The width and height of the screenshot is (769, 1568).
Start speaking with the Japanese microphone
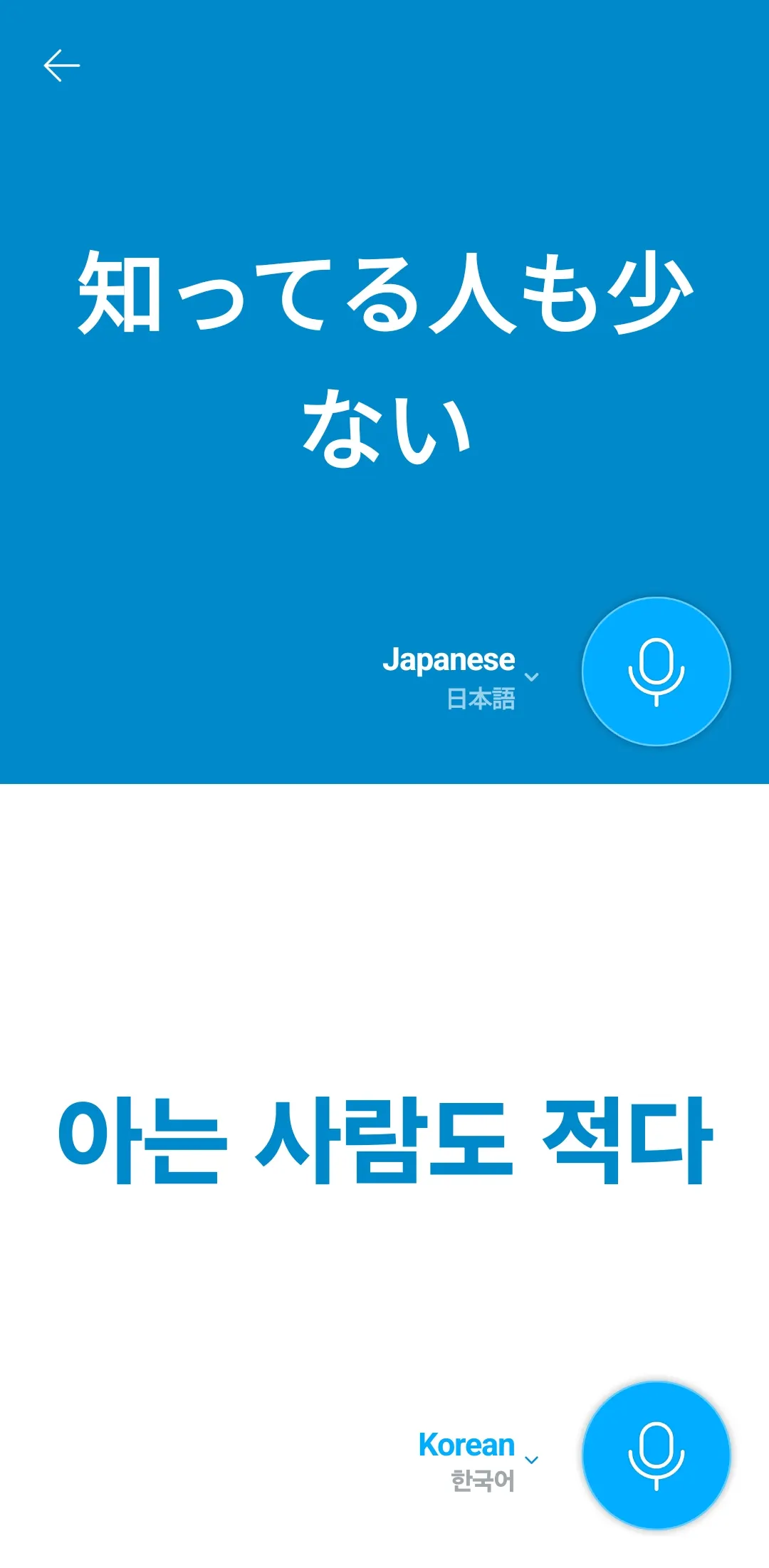click(656, 671)
